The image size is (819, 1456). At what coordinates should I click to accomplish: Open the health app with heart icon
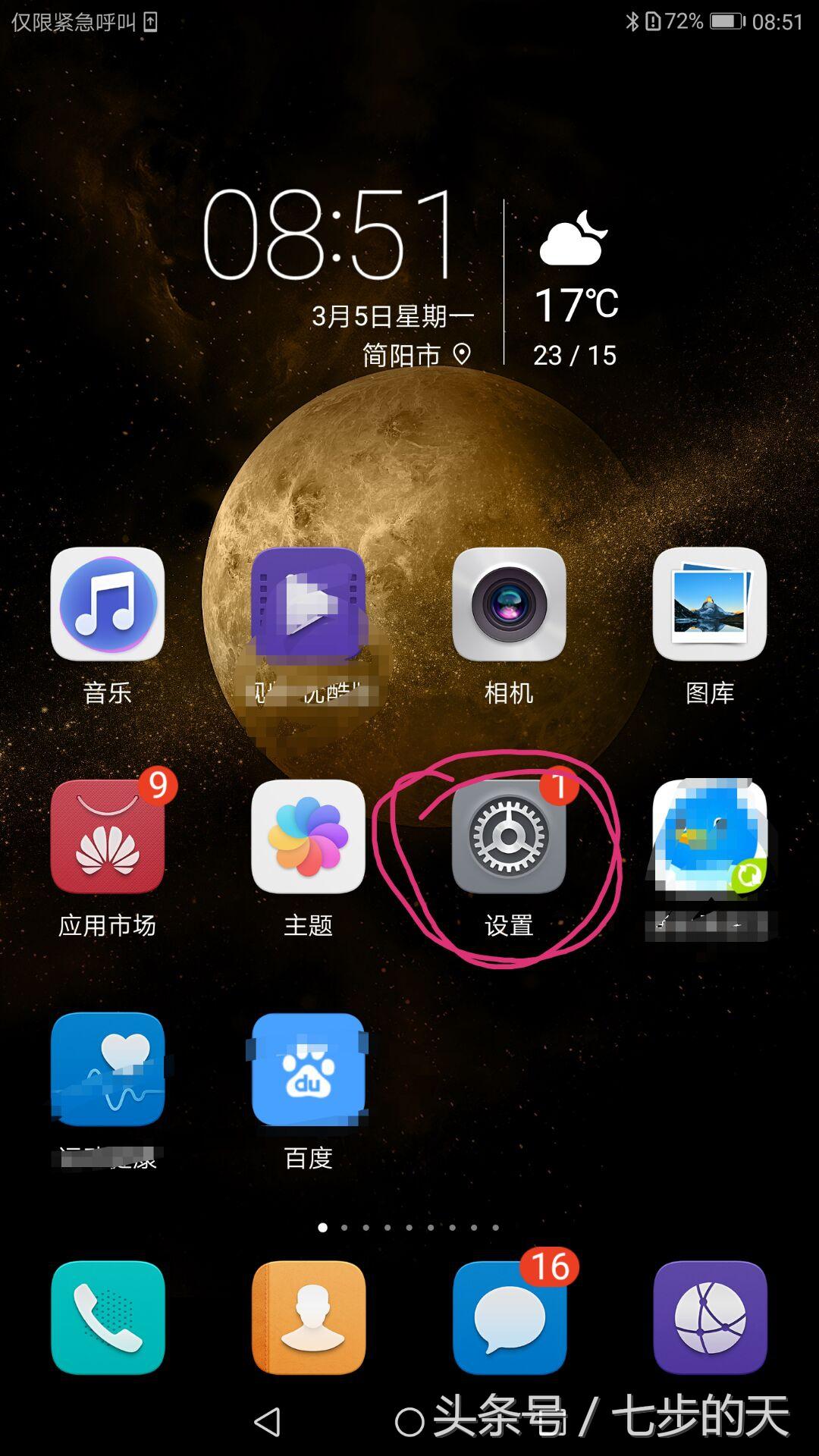click(107, 1070)
